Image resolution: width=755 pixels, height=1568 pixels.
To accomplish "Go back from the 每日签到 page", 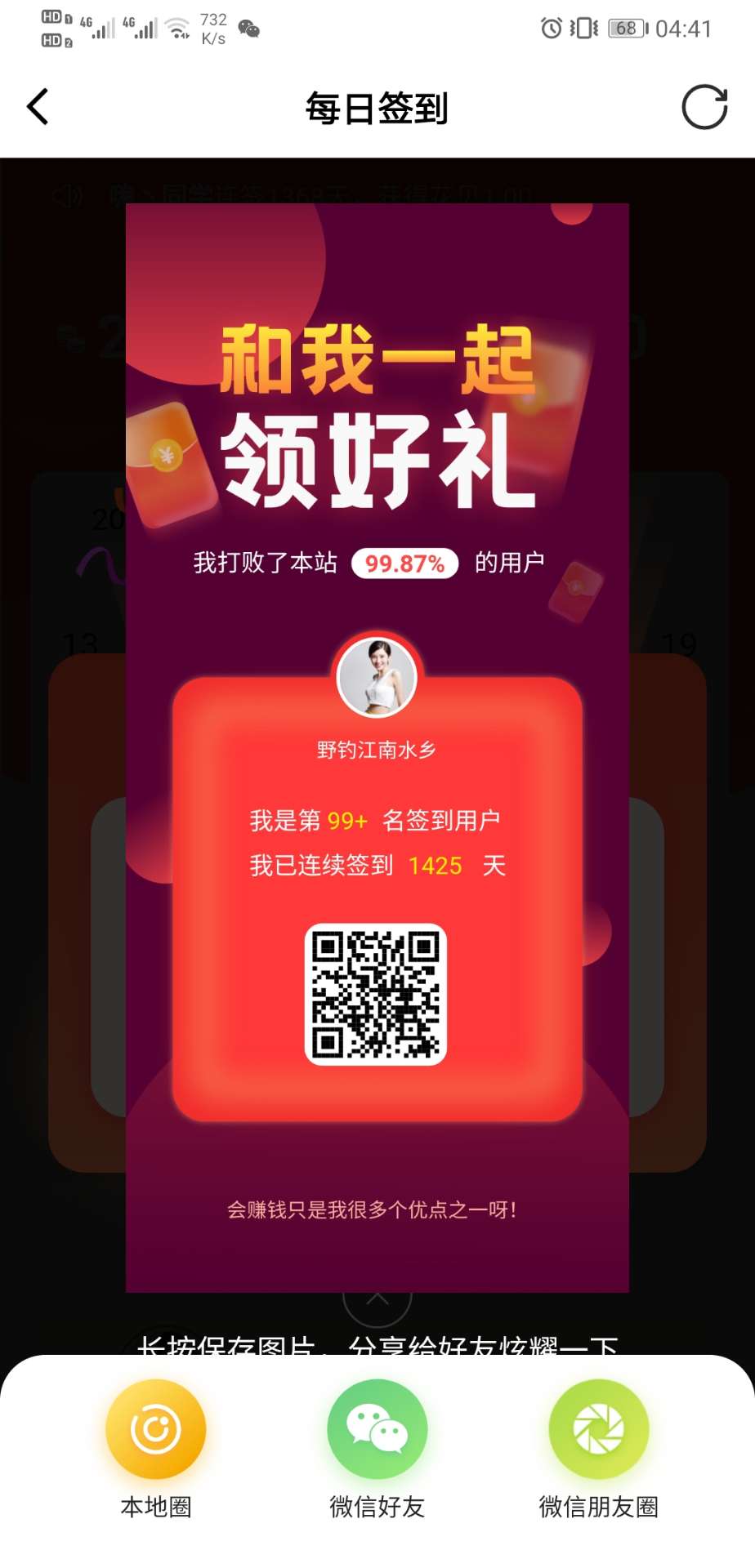I will 38,107.
